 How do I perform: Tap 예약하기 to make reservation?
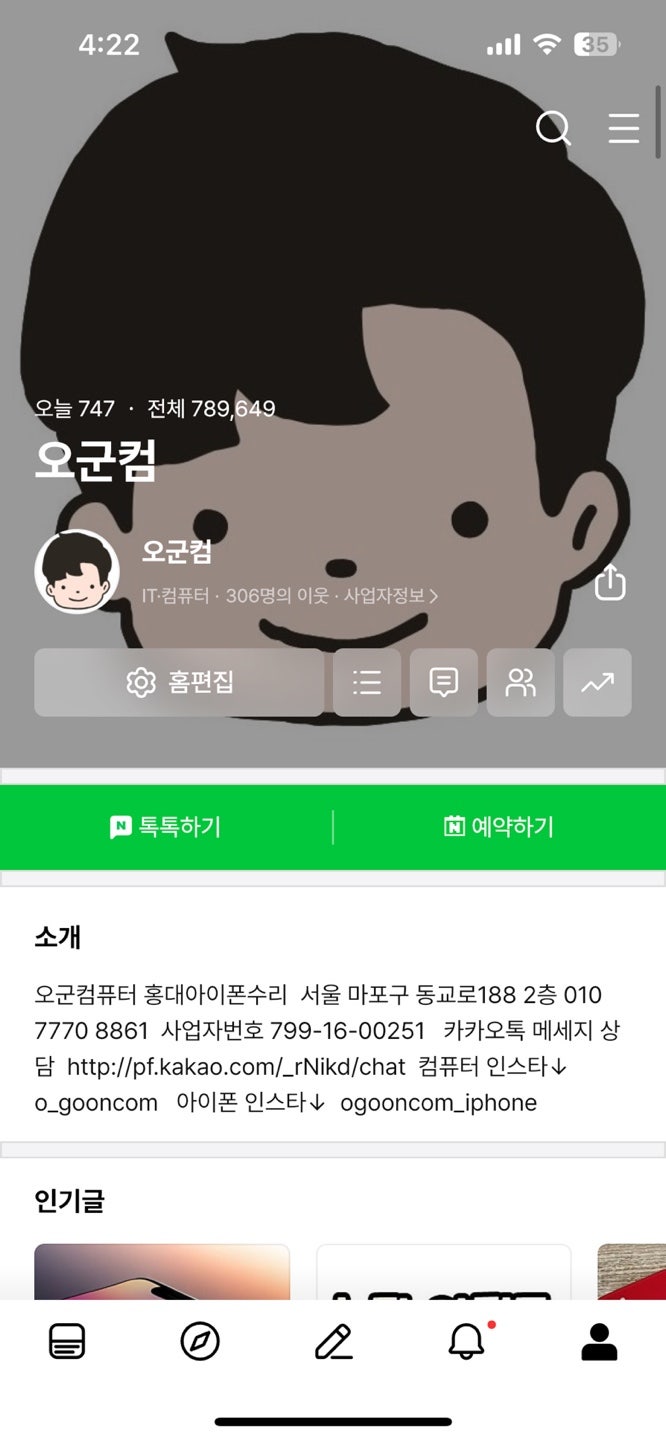pyautogui.click(x=499, y=827)
